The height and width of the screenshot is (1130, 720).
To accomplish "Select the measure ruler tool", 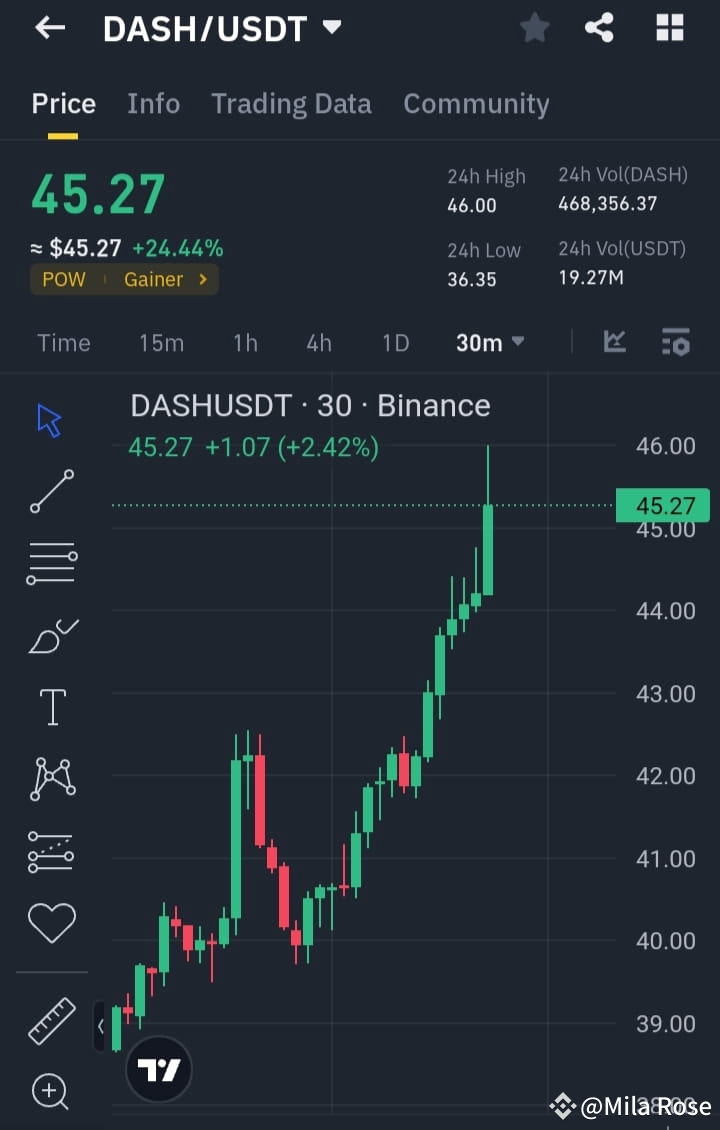I will (50, 1022).
